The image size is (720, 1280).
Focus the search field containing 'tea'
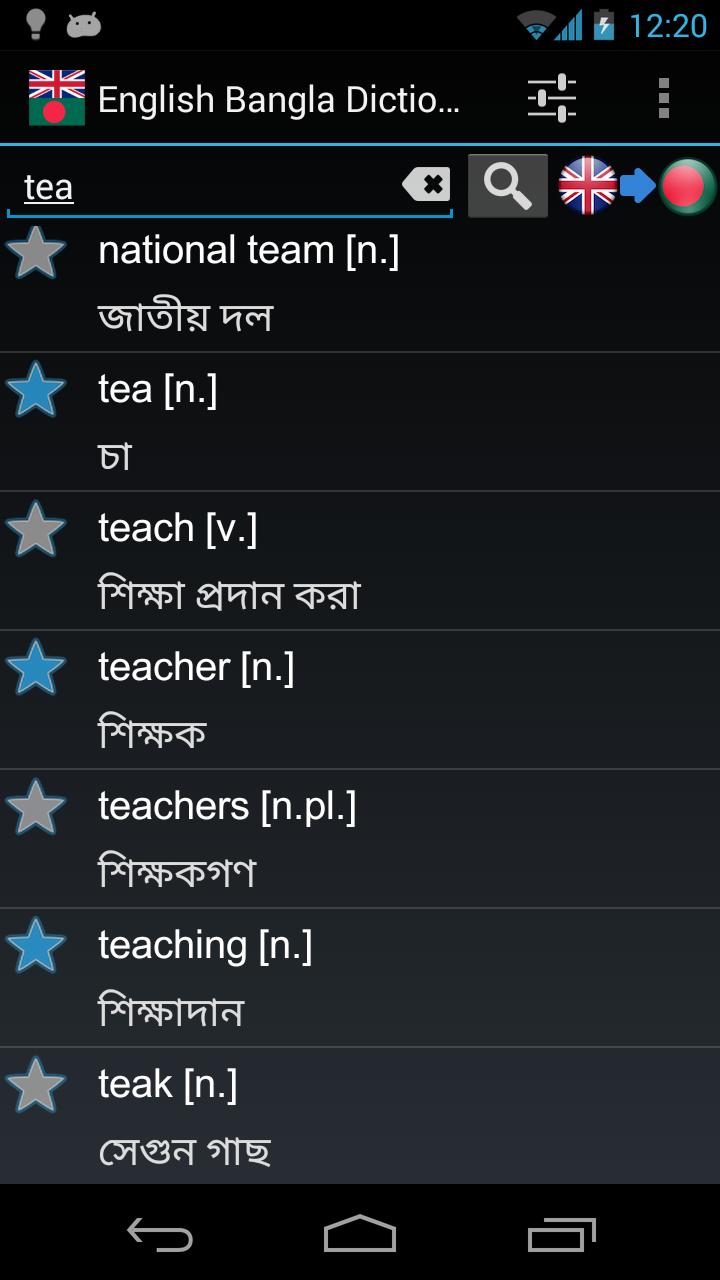point(200,187)
